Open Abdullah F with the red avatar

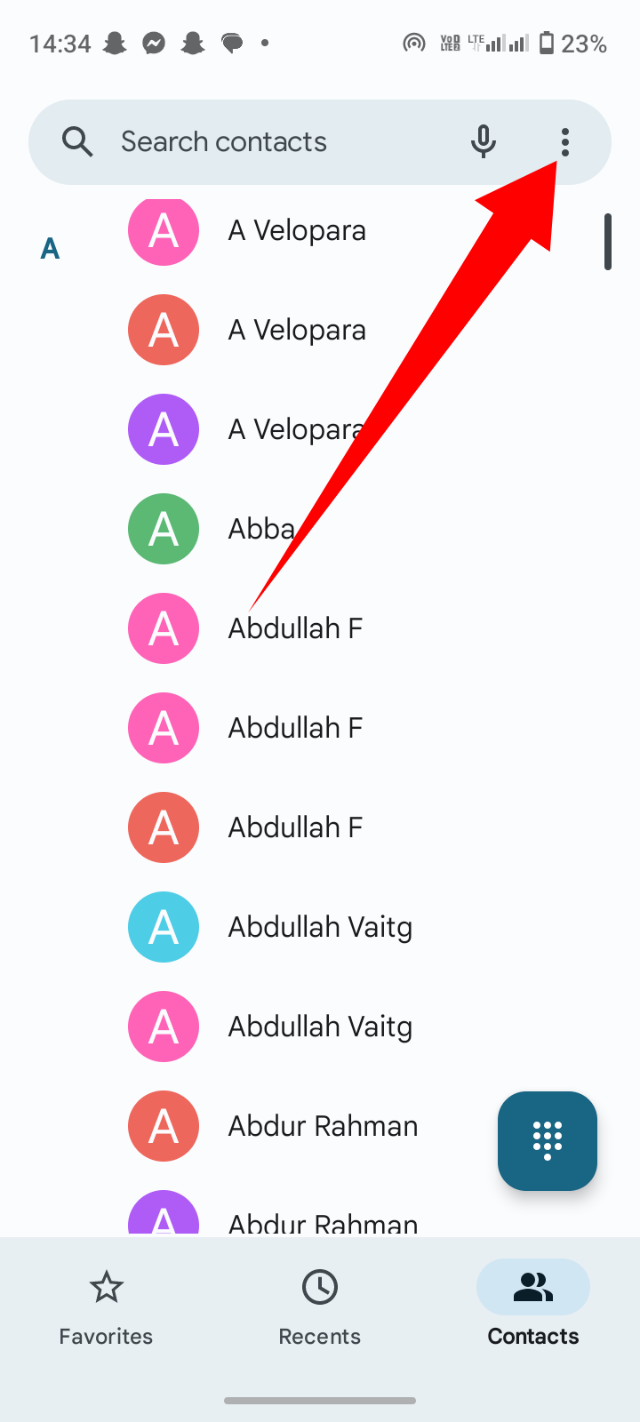pos(295,827)
